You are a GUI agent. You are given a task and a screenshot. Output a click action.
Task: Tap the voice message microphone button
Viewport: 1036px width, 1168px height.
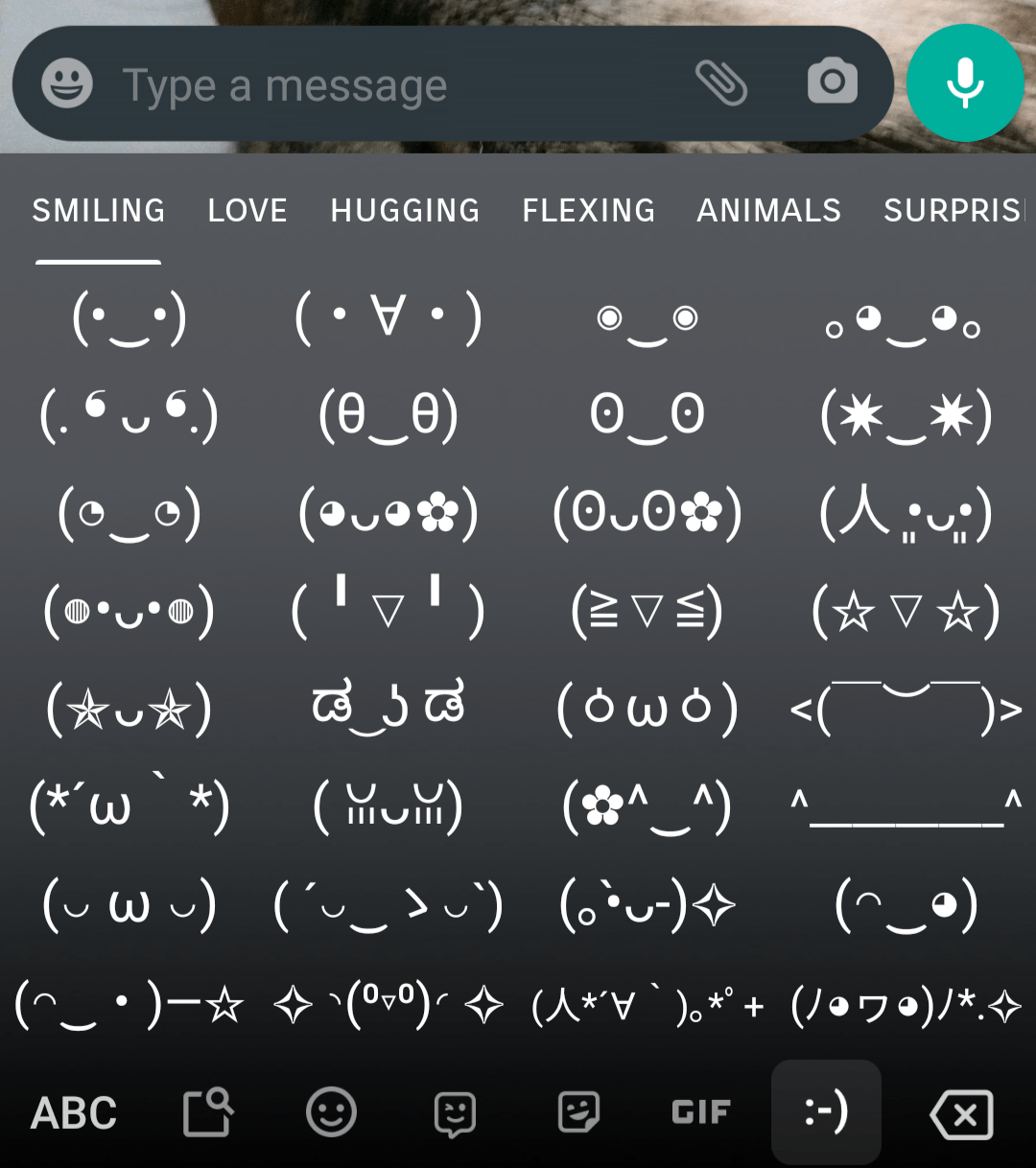[965, 83]
